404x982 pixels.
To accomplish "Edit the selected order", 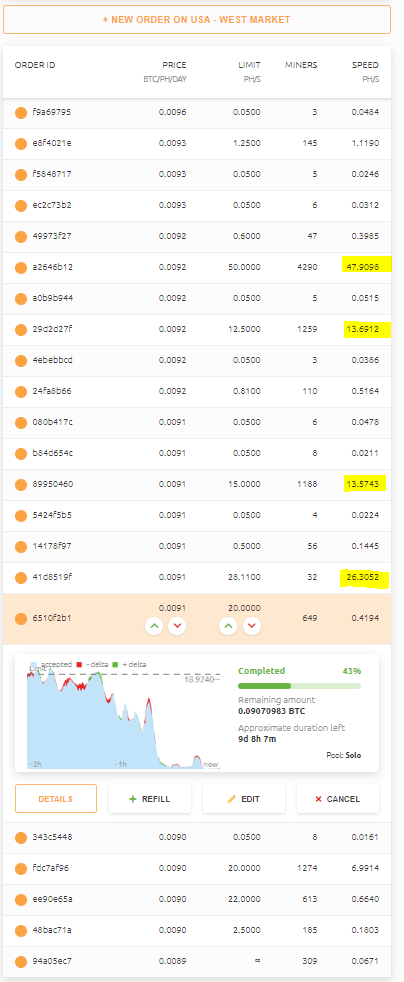I will [x=244, y=799].
